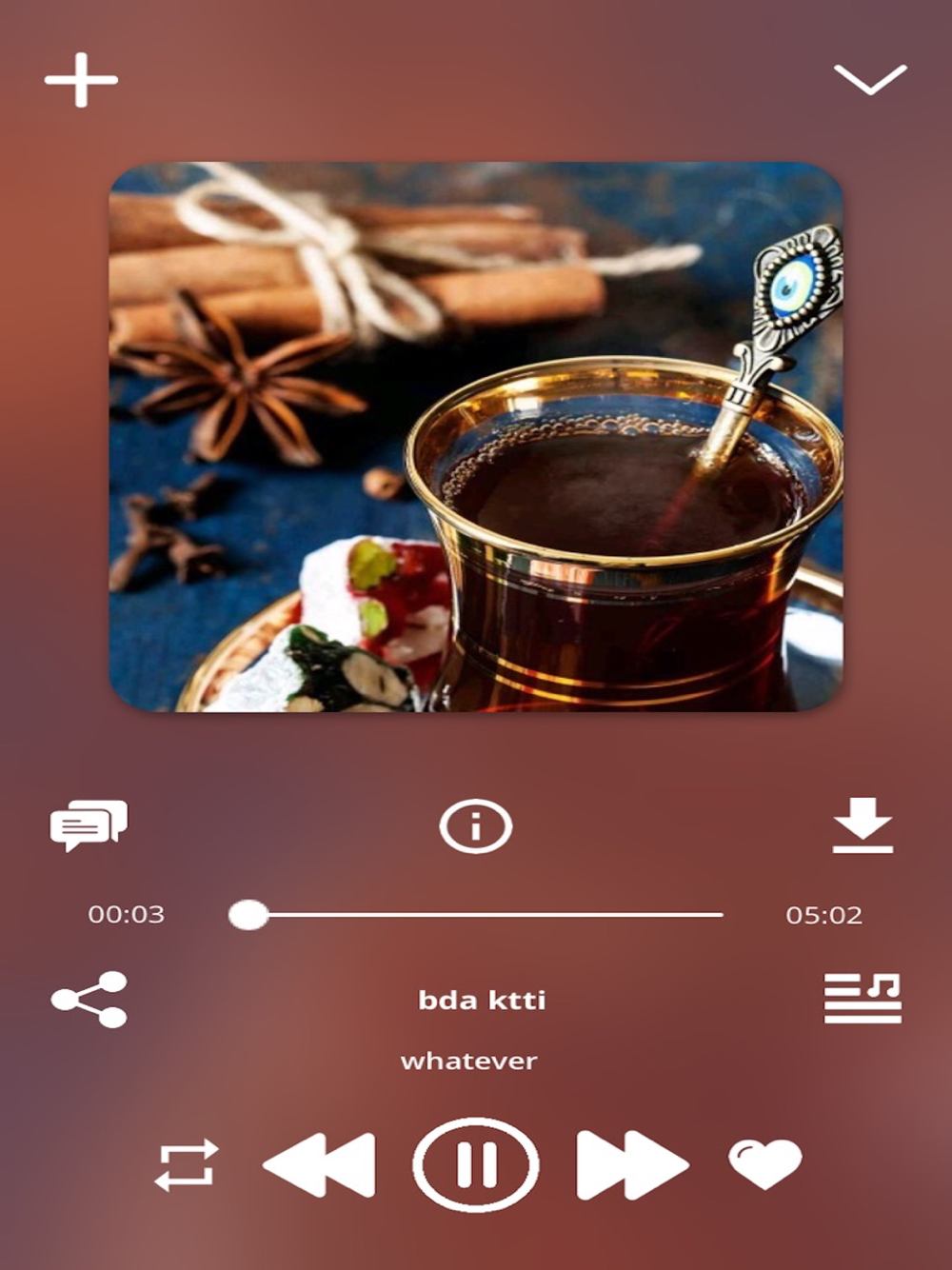Share the song bda ktti
This screenshot has width=952, height=1270.
tap(89, 1000)
